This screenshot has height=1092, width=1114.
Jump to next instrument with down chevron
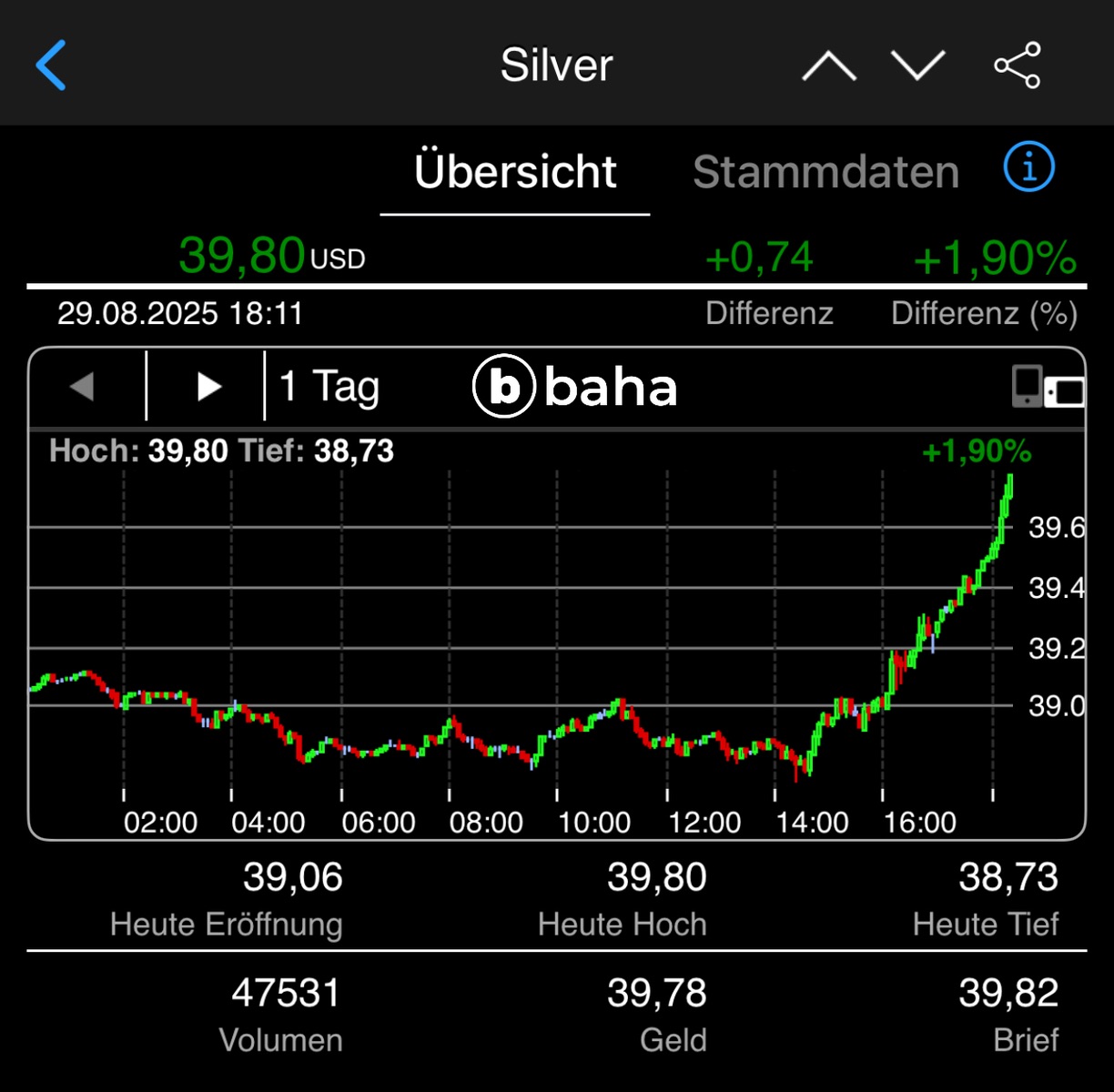coord(917,66)
